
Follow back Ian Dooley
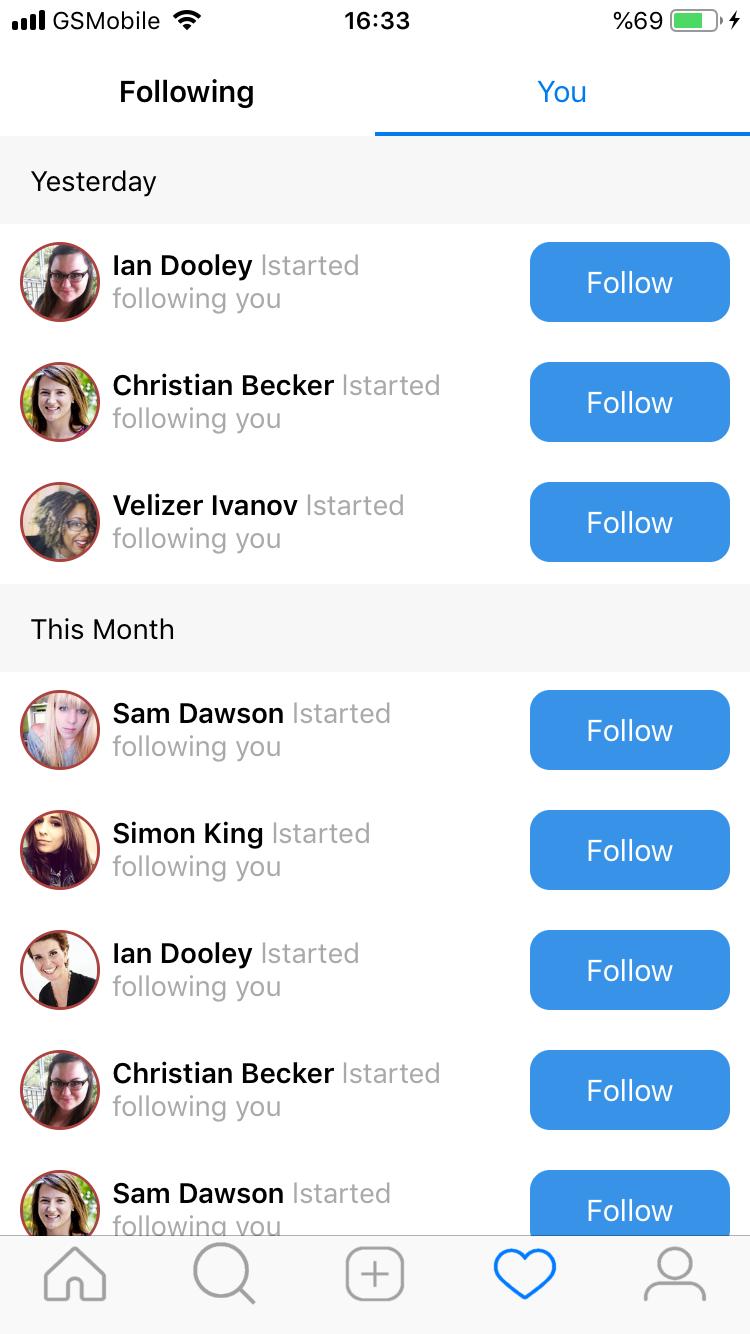click(629, 281)
